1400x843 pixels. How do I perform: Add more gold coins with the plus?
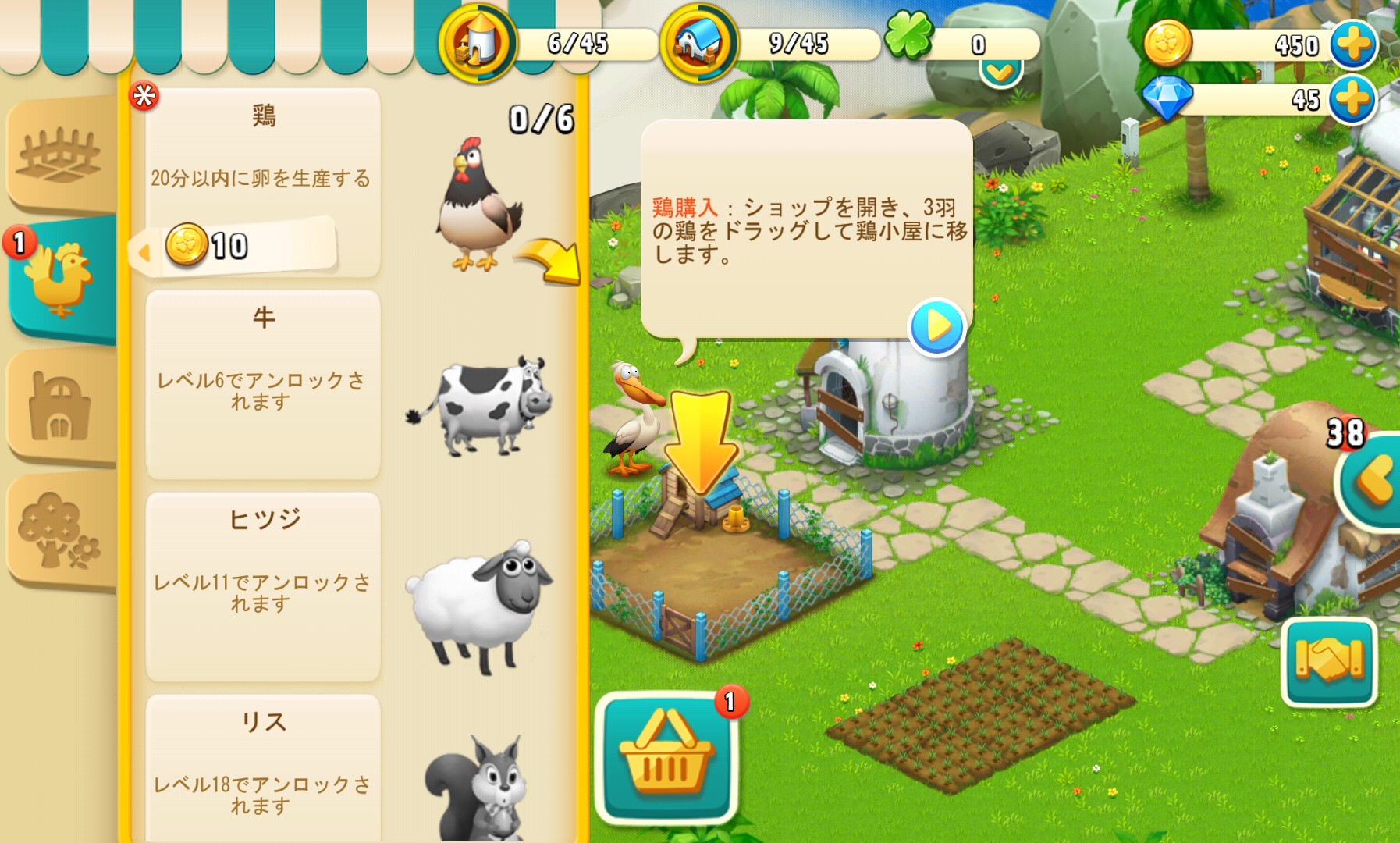[1352, 44]
